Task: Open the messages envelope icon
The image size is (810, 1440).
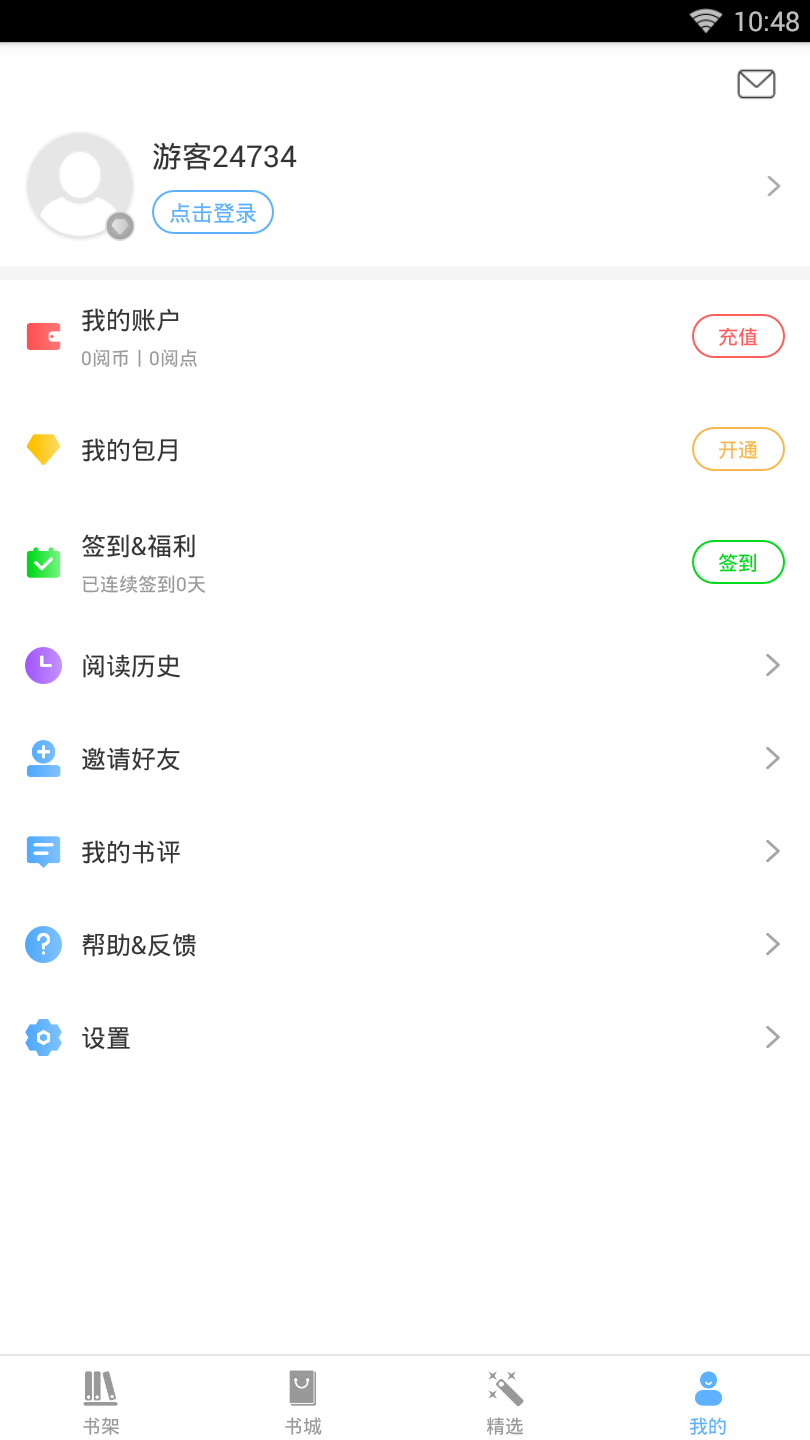Action: tap(756, 84)
